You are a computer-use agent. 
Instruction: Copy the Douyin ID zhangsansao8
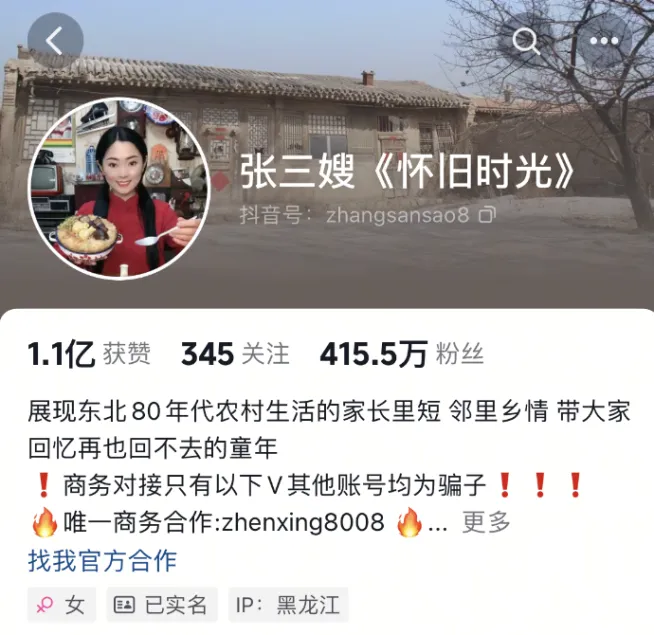pos(487,214)
